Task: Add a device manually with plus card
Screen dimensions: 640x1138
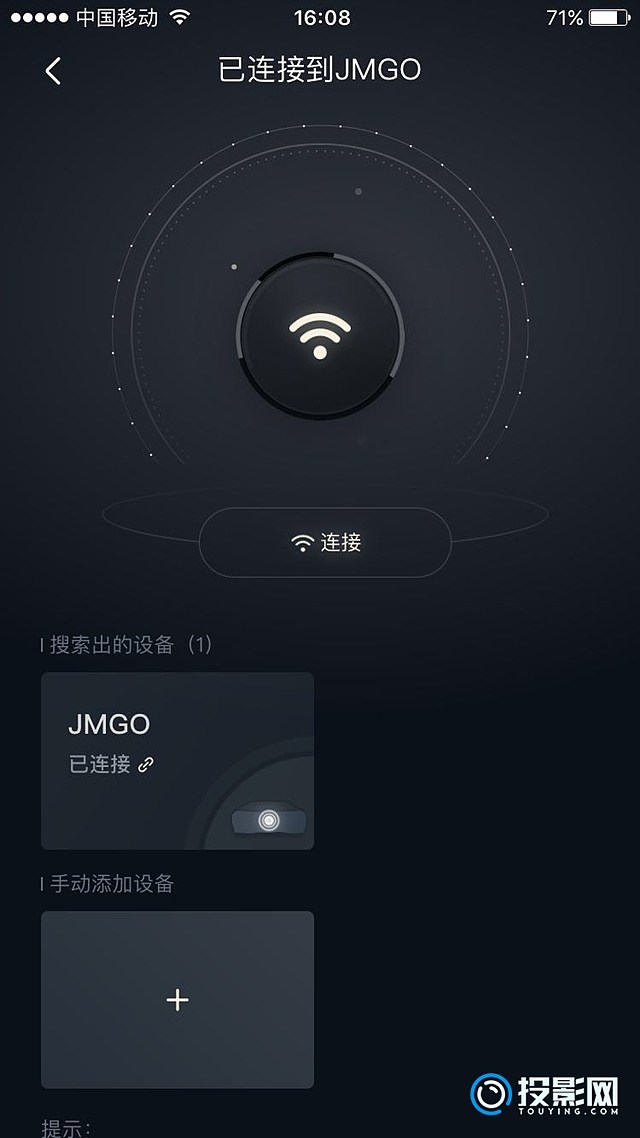Action: coord(177,999)
